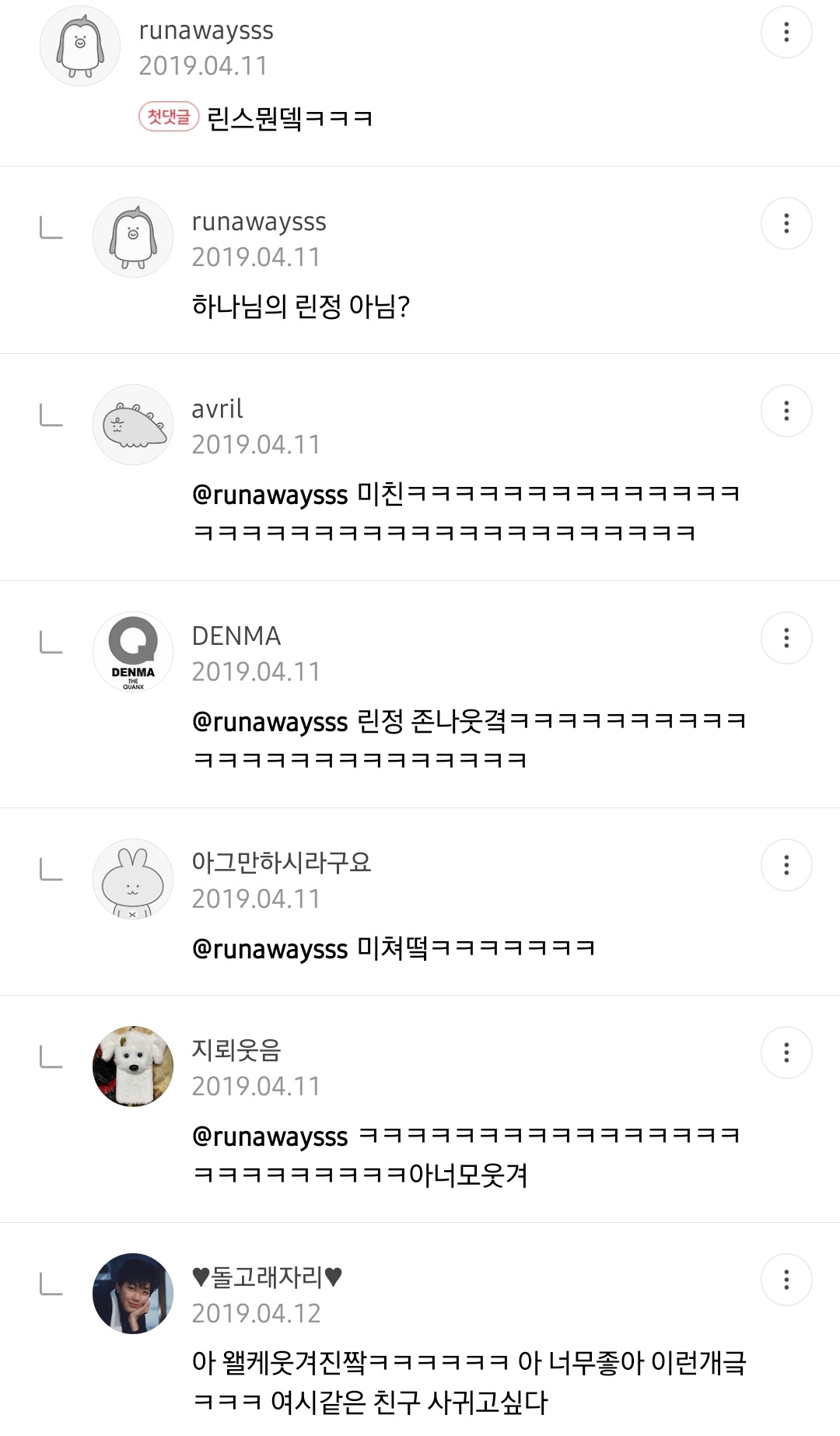840x1436 pixels.
Task: Open options for reply '하나님의 린정 아님?'
Action: tap(786, 224)
